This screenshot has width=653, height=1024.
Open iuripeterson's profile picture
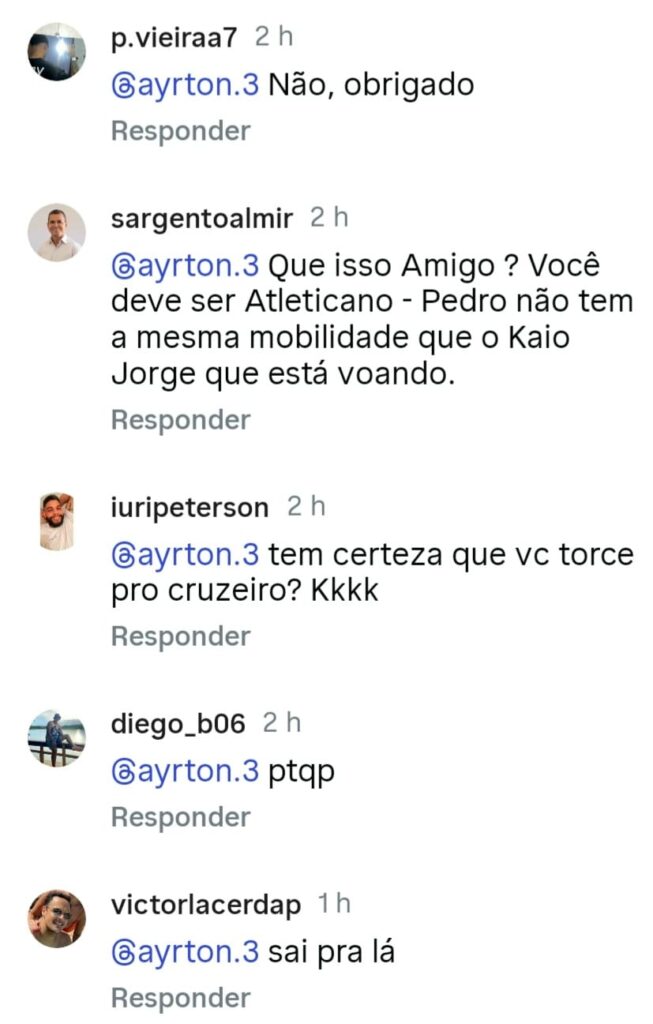coord(56,521)
